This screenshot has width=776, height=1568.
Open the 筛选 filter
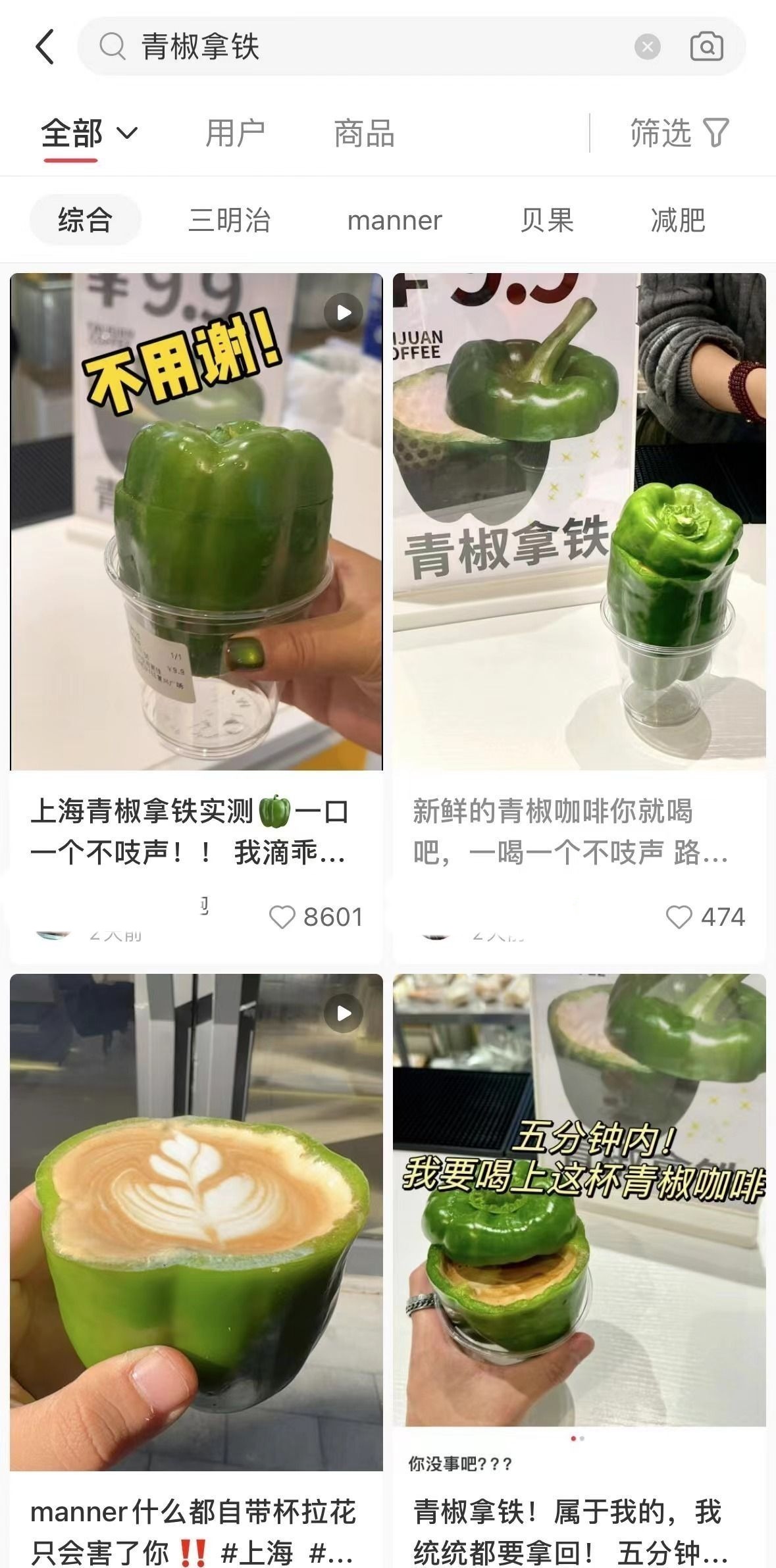click(679, 134)
